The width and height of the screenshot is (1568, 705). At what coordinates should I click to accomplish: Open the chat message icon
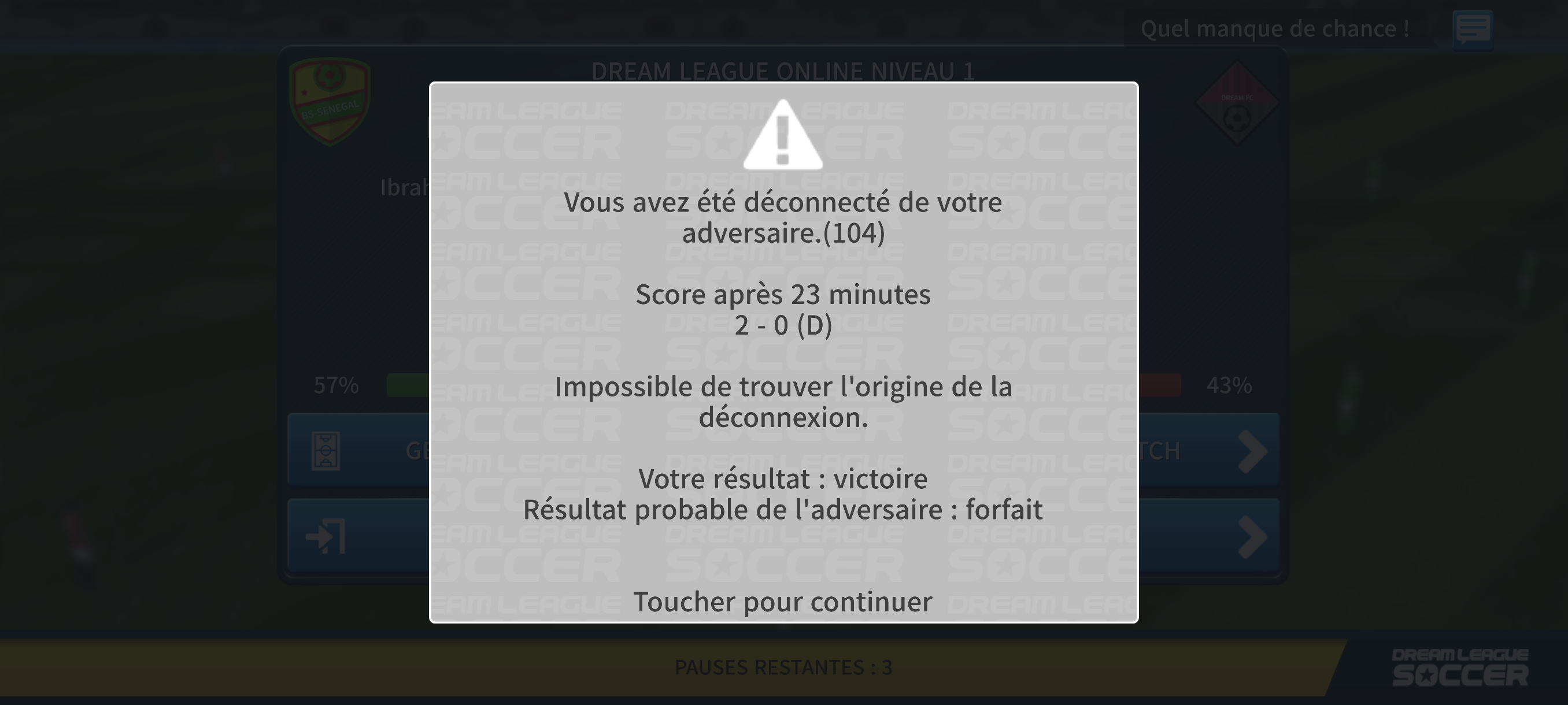click(1473, 29)
